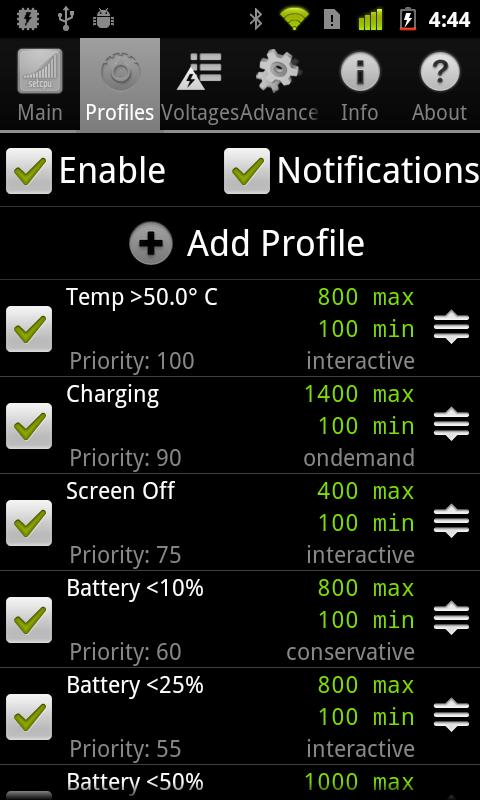Toggle the Screen Off profile checkbox
480x800 pixels.
tap(29, 522)
